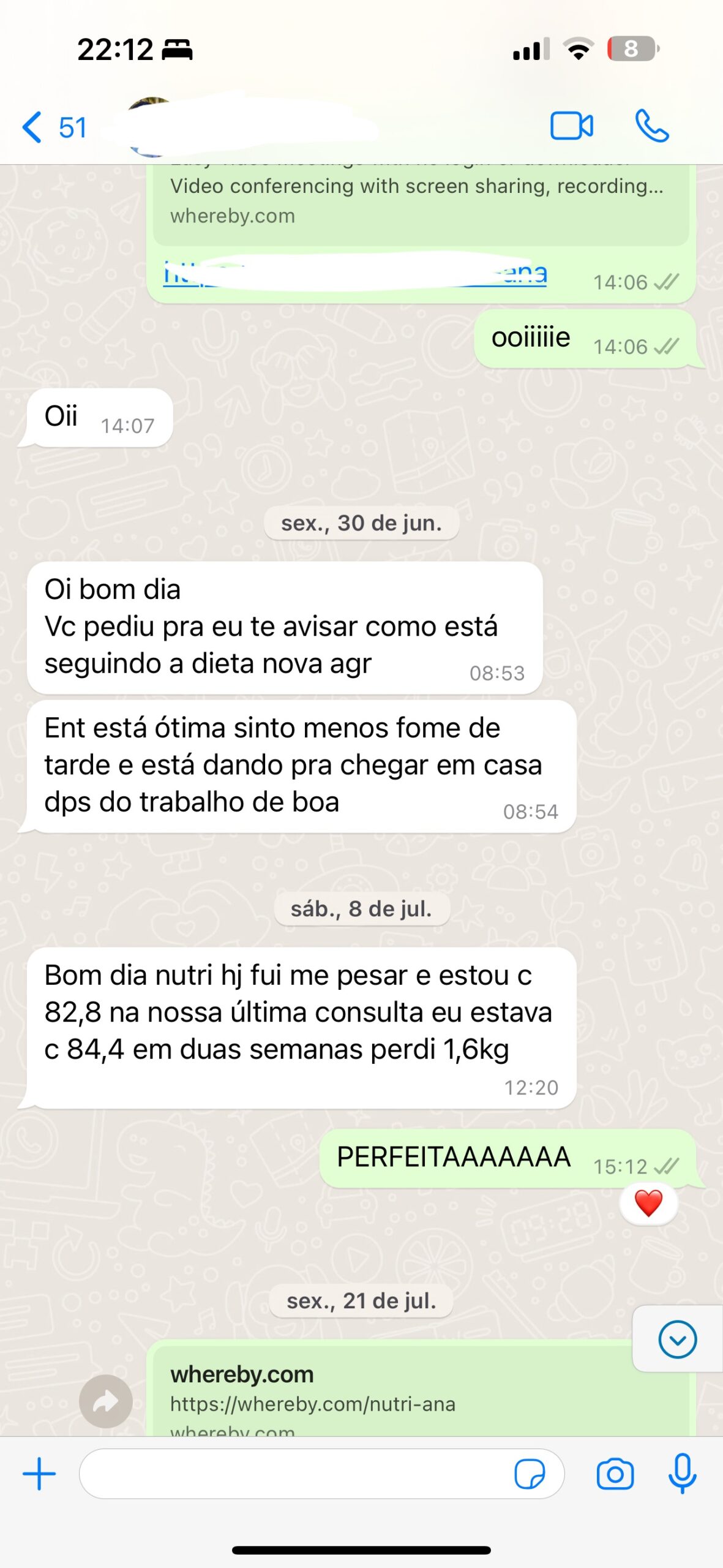Jump to the latest messages

pos(677,1340)
